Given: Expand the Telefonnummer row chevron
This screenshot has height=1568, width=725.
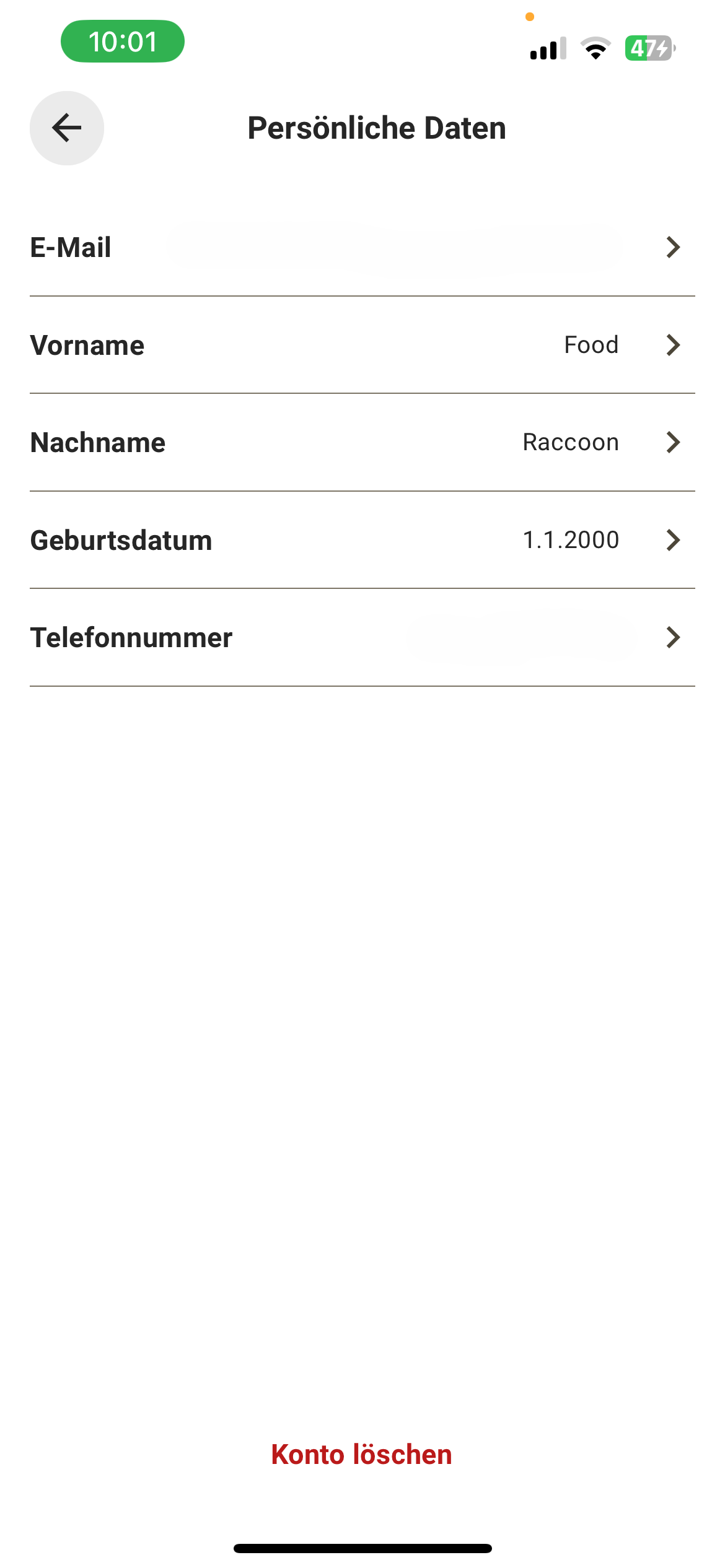Looking at the screenshot, I should (674, 637).
